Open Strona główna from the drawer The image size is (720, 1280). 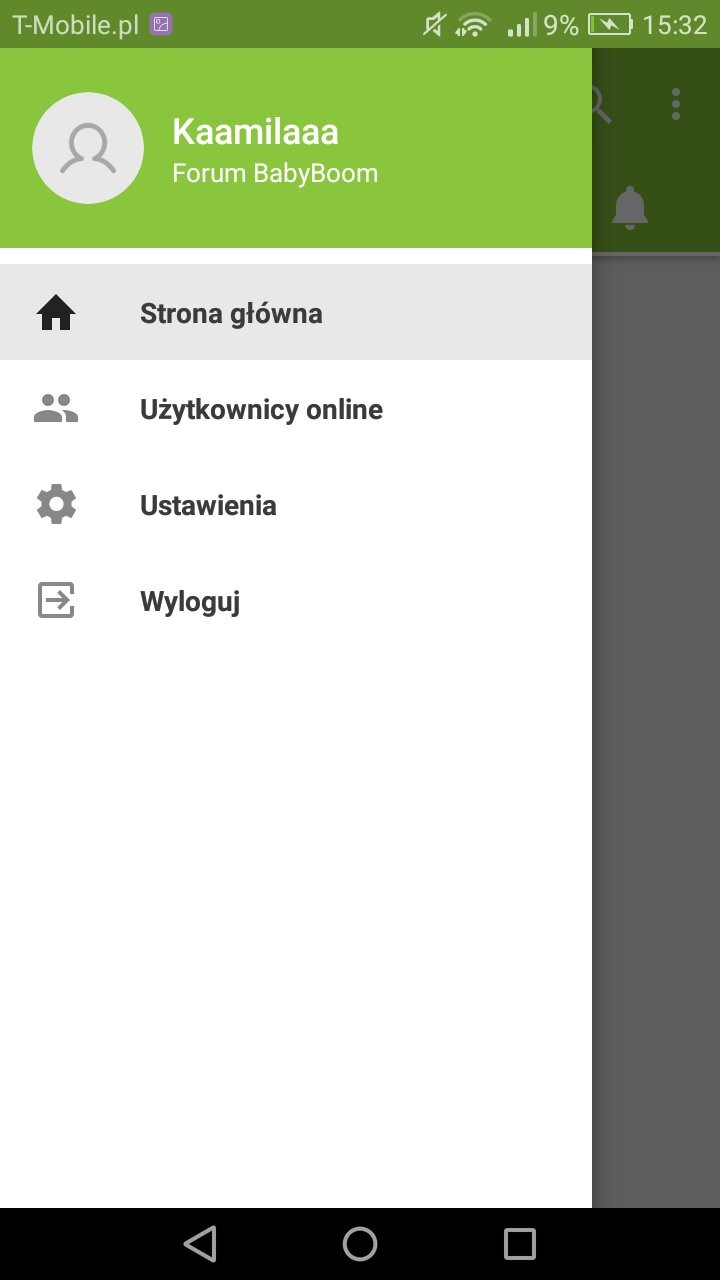(296, 313)
